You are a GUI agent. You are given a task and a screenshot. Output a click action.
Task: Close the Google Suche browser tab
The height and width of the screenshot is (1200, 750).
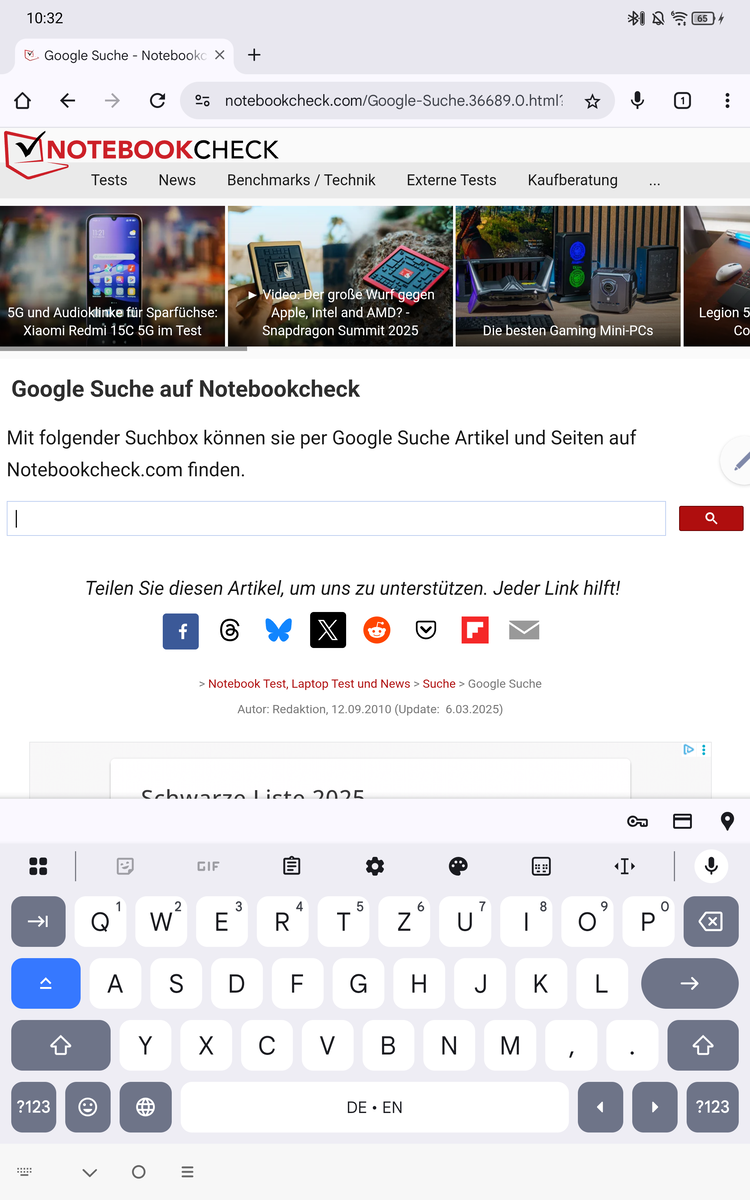[x=219, y=55]
